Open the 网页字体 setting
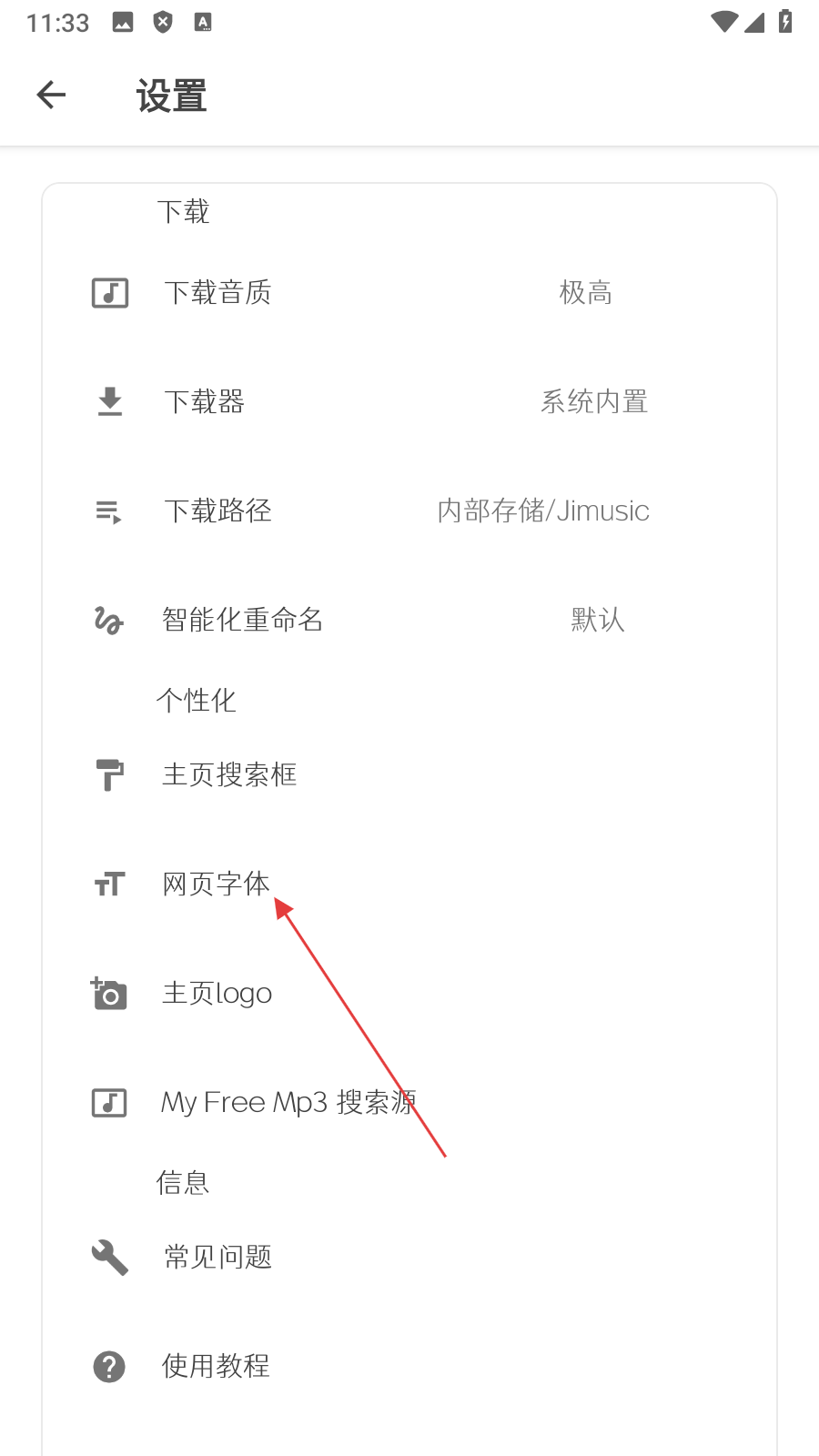 point(216,885)
